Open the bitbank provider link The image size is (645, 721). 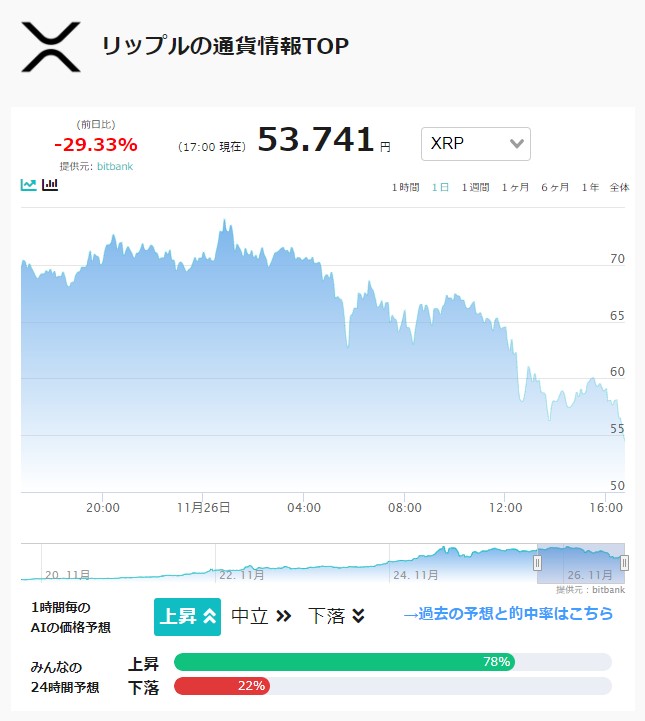[x=115, y=166]
